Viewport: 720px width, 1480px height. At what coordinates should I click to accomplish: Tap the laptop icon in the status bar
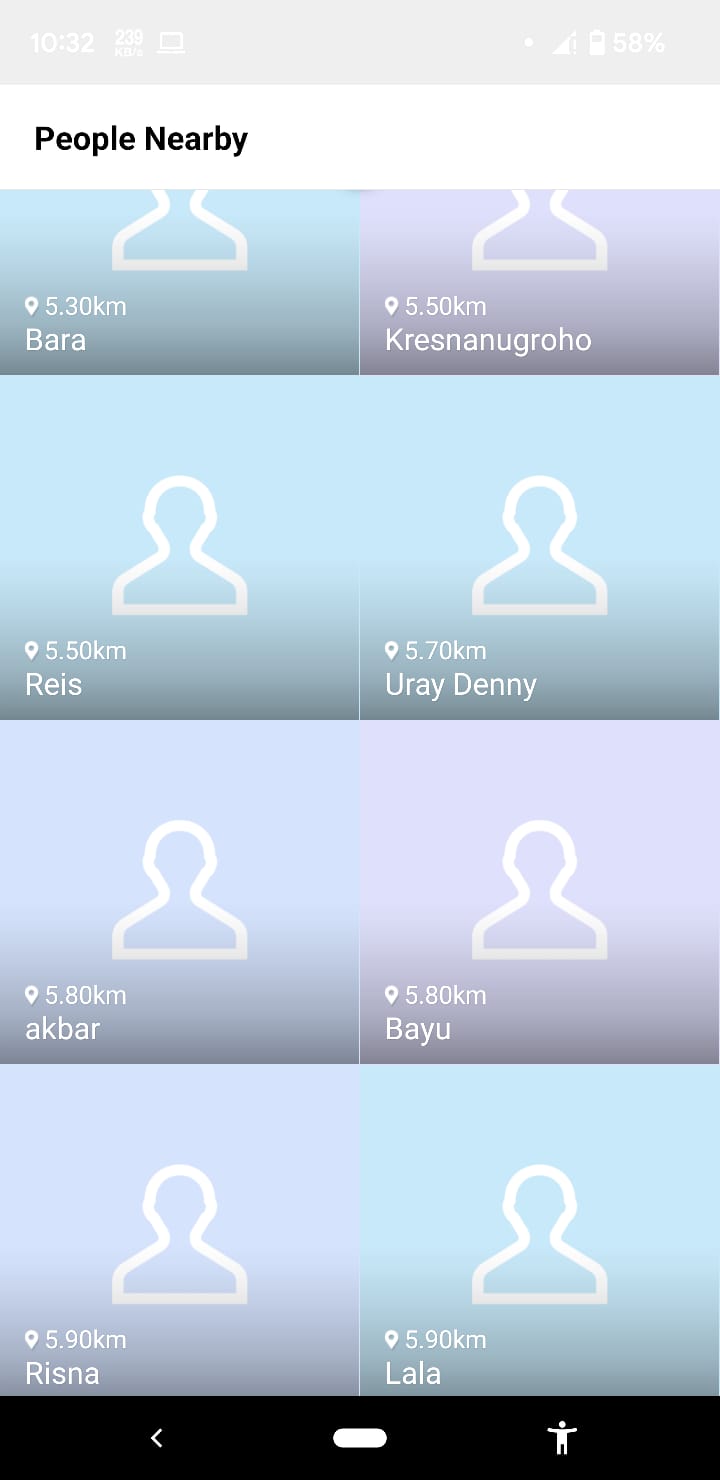coord(170,41)
